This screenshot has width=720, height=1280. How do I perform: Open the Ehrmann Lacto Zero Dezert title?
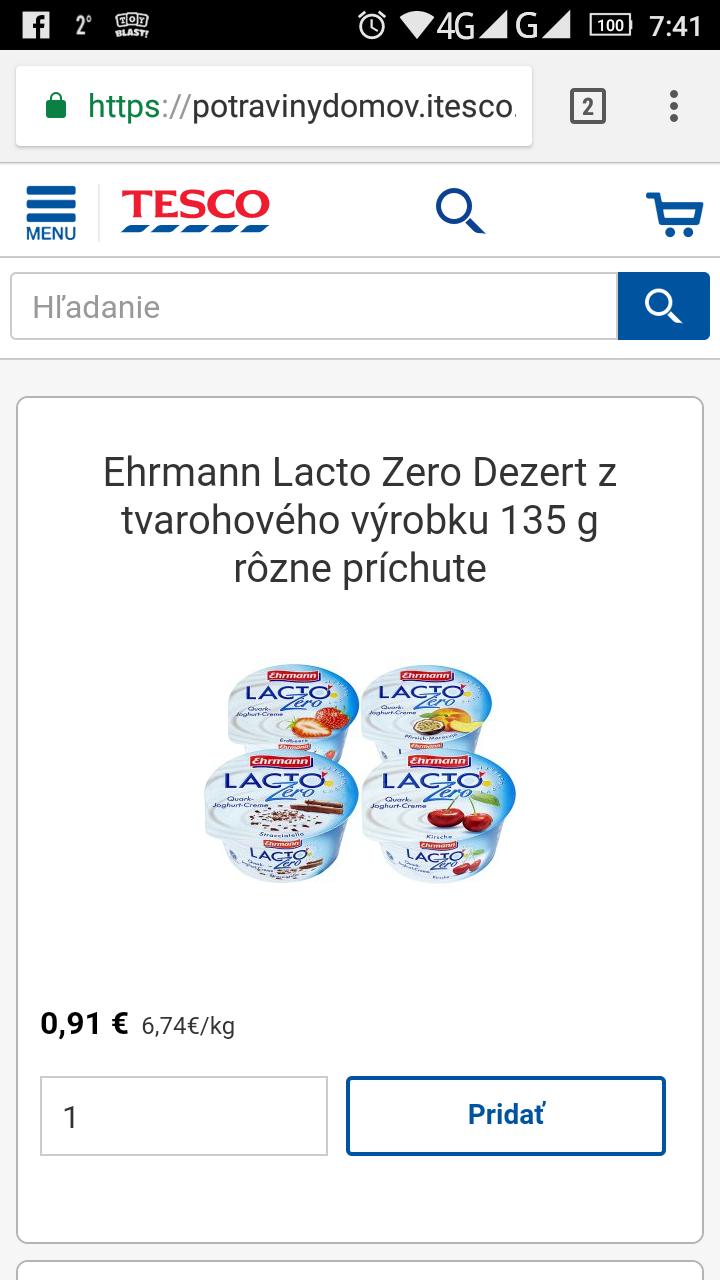[360, 520]
